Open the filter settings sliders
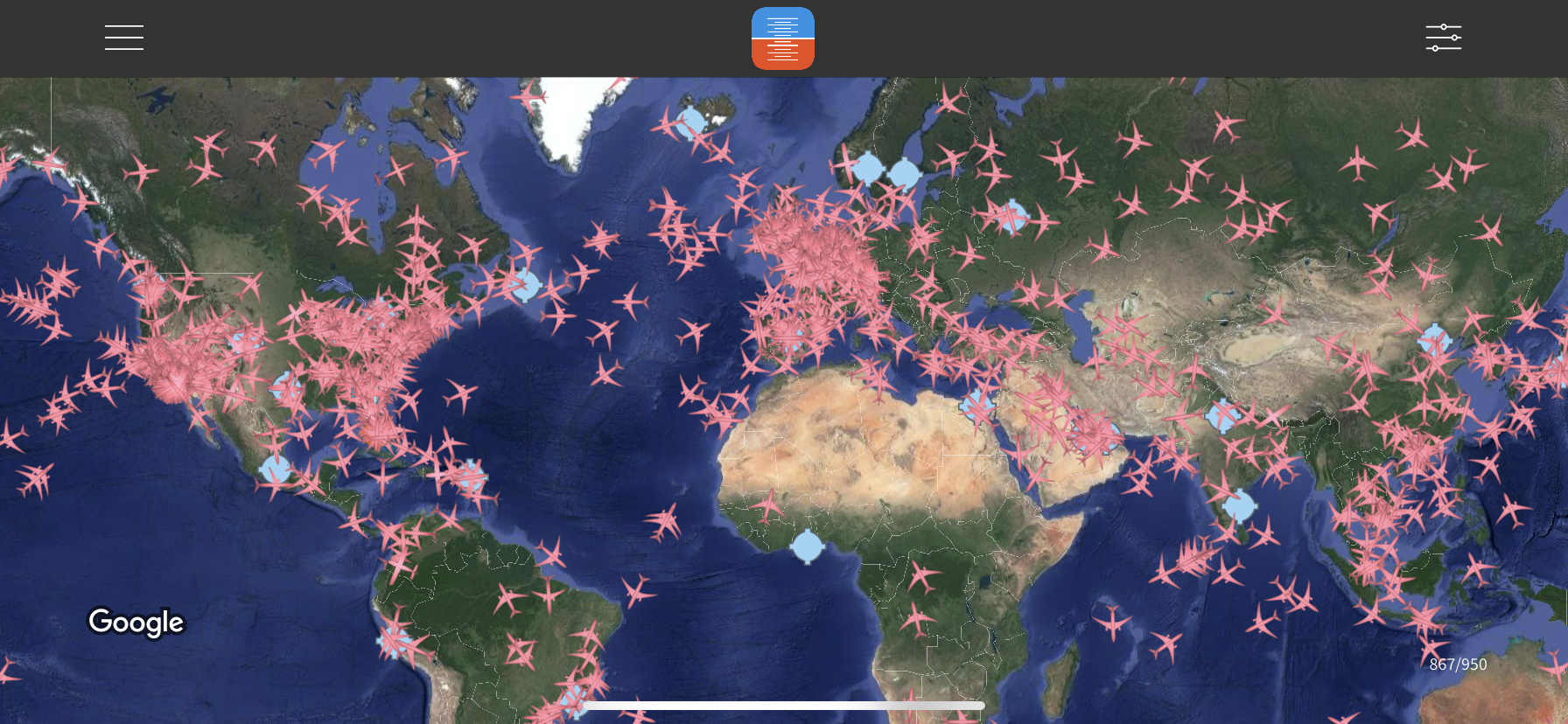This screenshot has width=1568, height=724. pyautogui.click(x=1443, y=38)
